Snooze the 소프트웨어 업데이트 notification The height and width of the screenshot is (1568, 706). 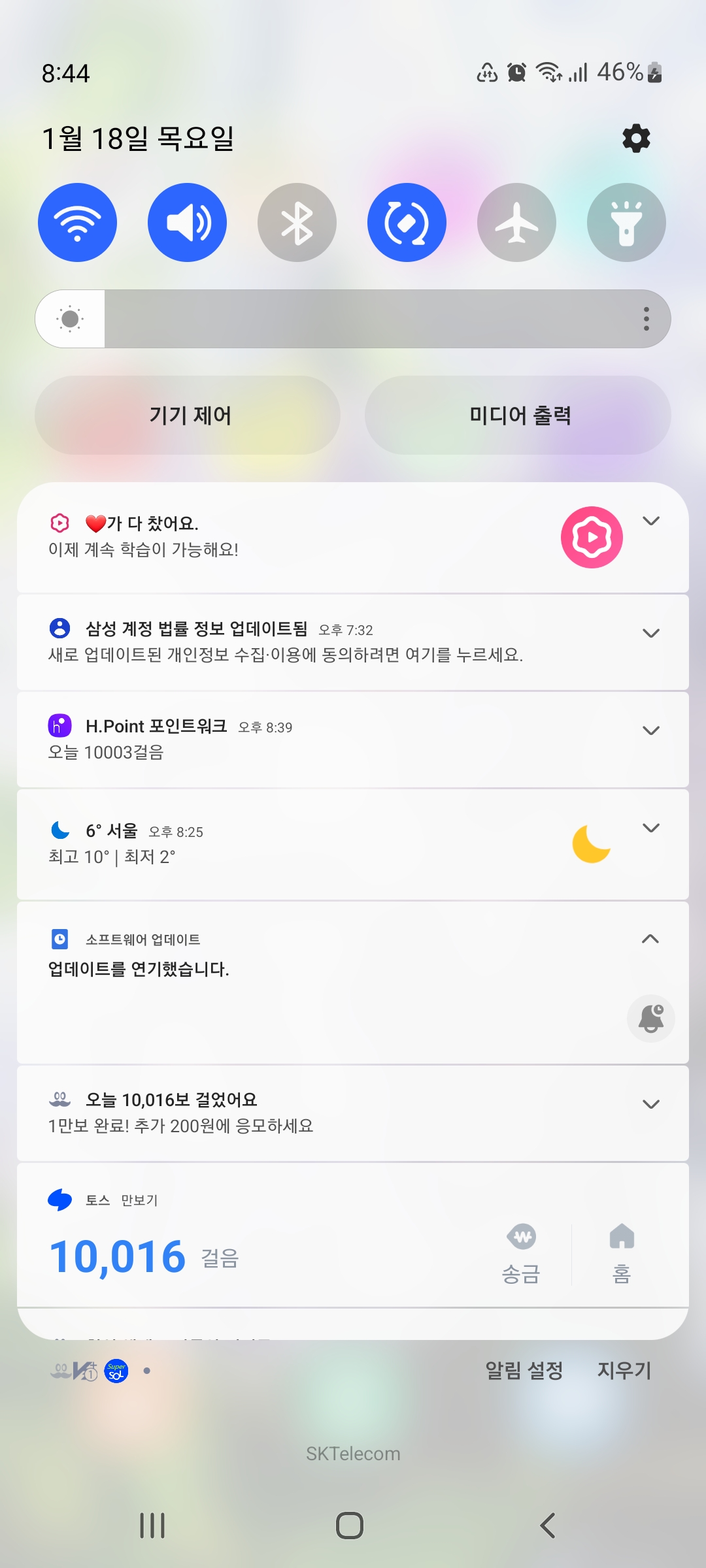tap(650, 1019)
